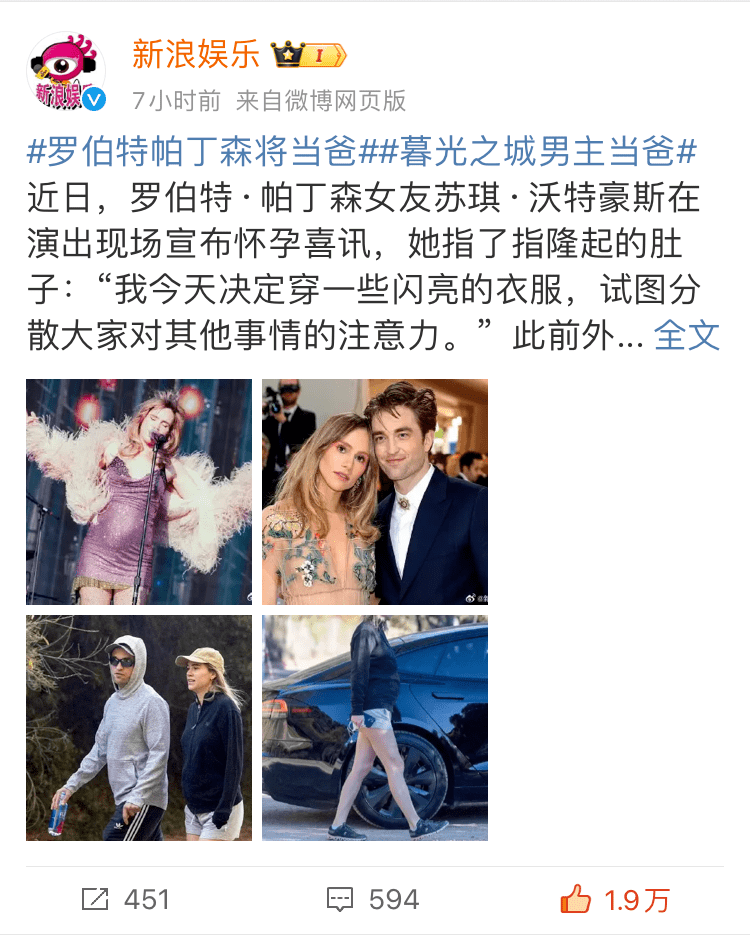750x935 pixels.
Task: View the stage performance photo in pink dress
Action: (139, 492)
